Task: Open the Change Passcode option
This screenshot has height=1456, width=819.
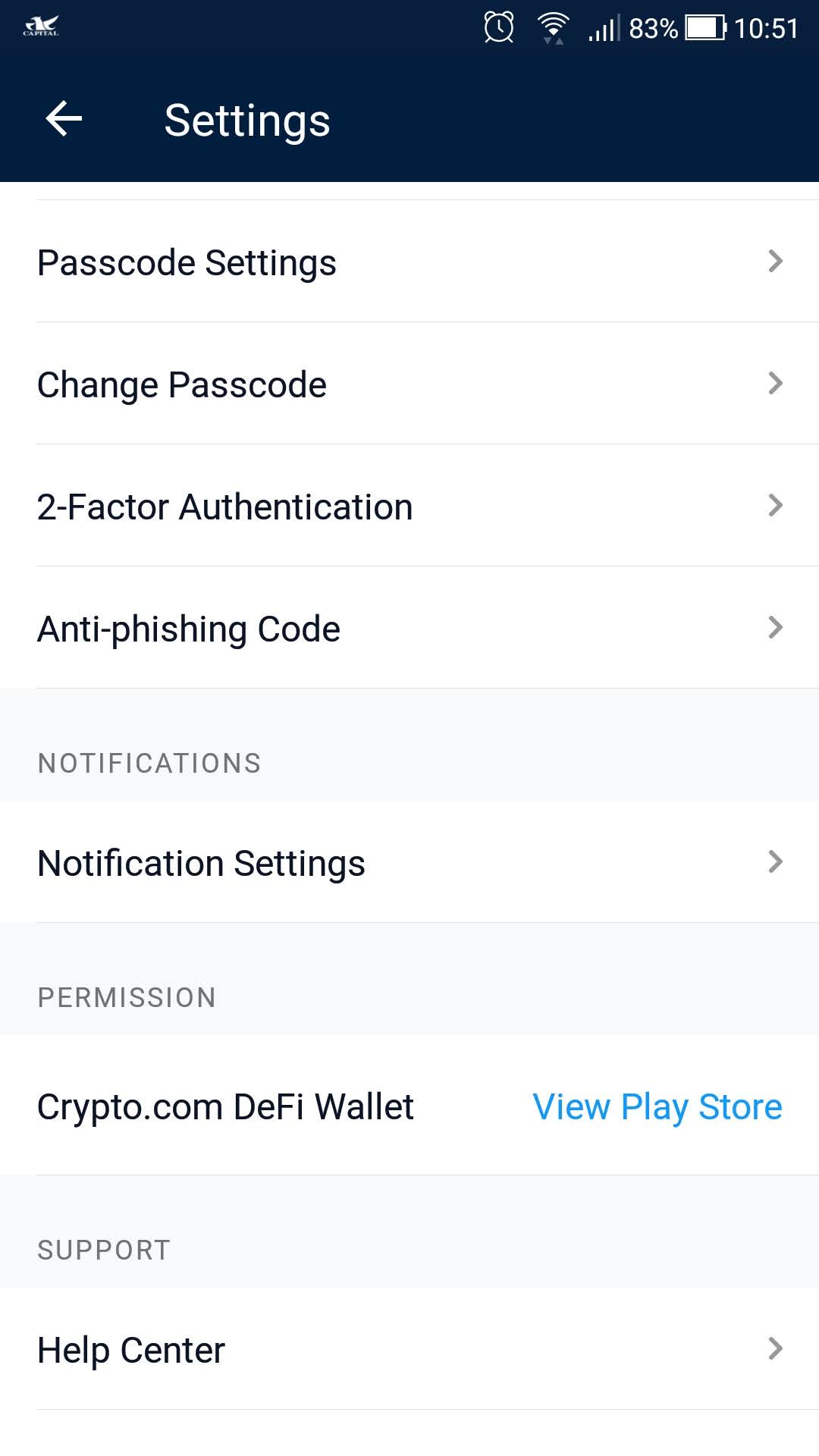Action: (409, 384)
